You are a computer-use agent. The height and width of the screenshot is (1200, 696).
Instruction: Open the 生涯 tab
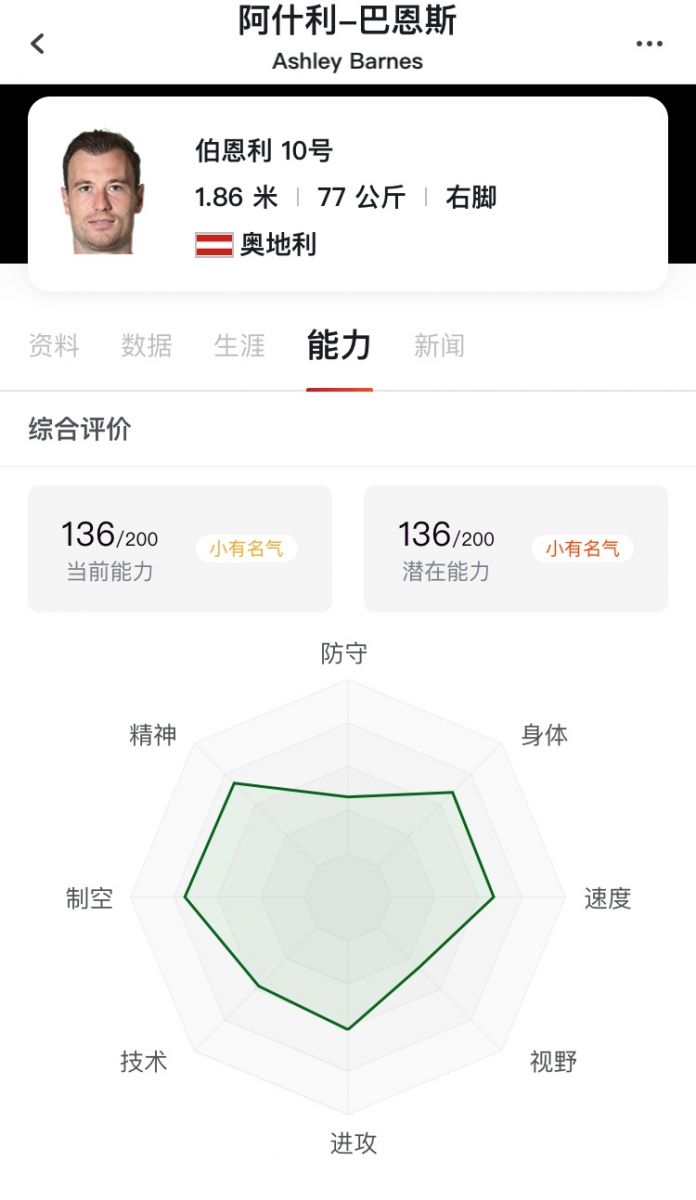(240, 346)
